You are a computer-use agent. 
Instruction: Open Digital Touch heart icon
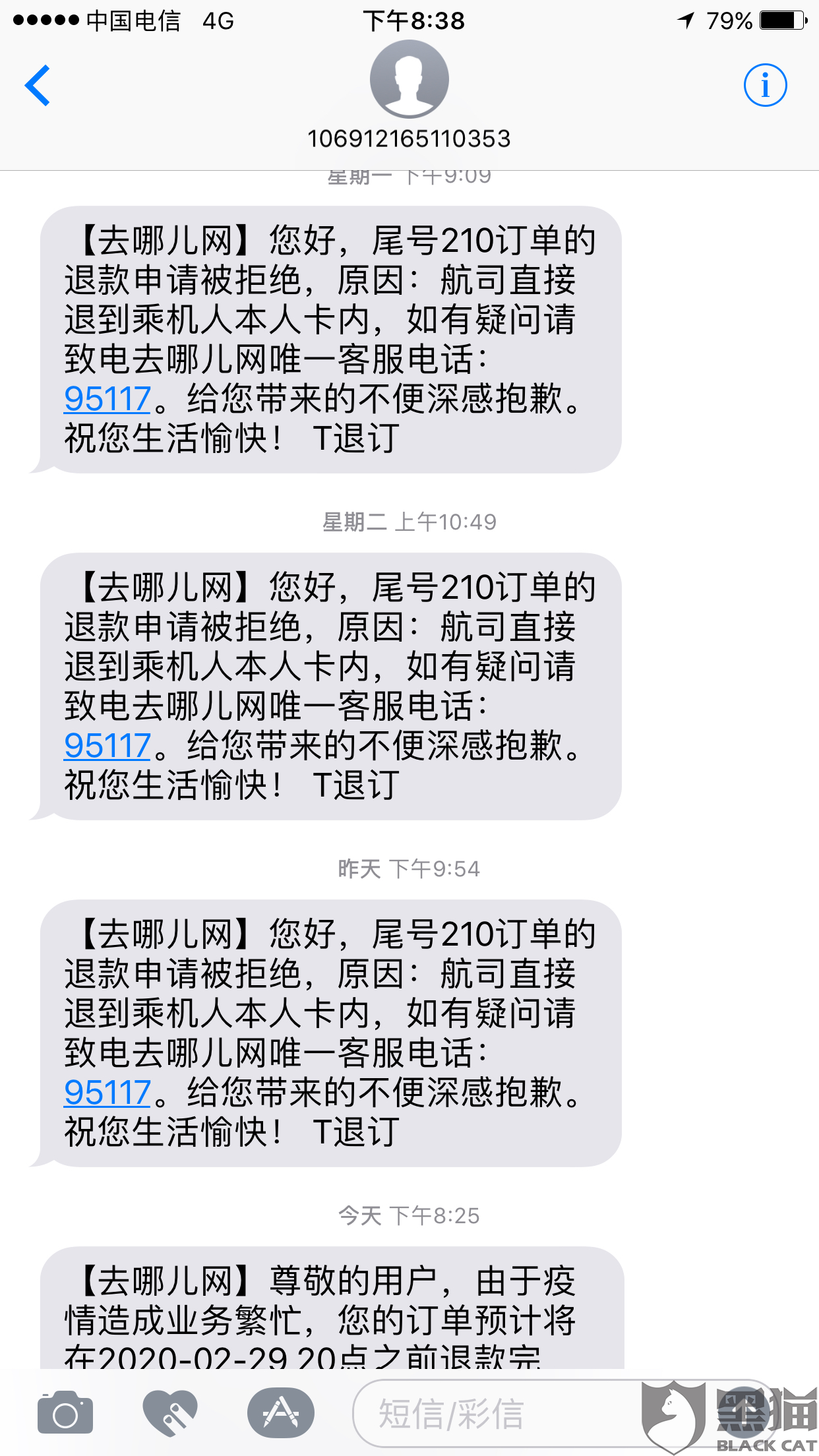[x=170, y=1412]
